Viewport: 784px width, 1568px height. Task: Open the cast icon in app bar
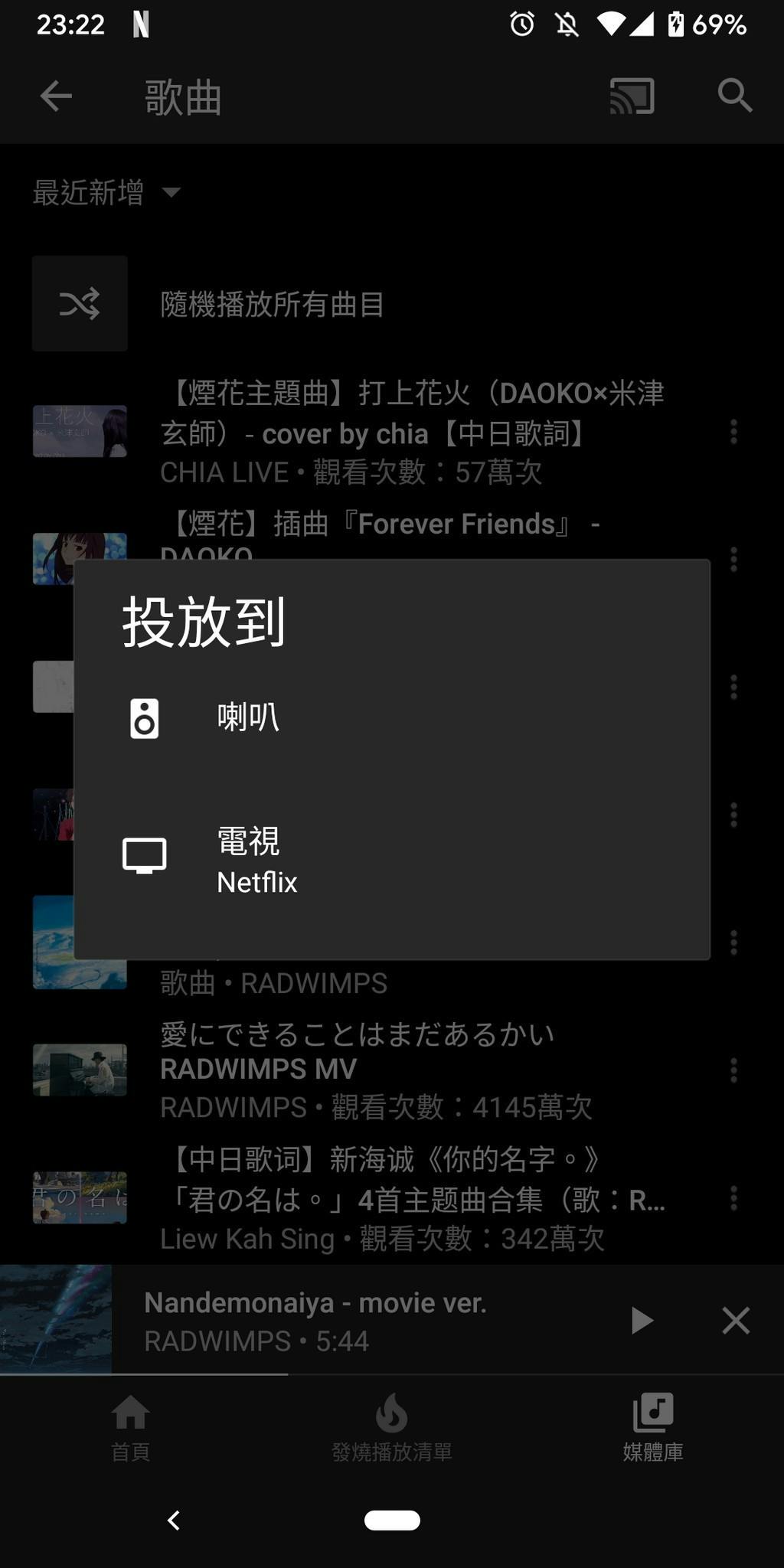pos(632,96)
